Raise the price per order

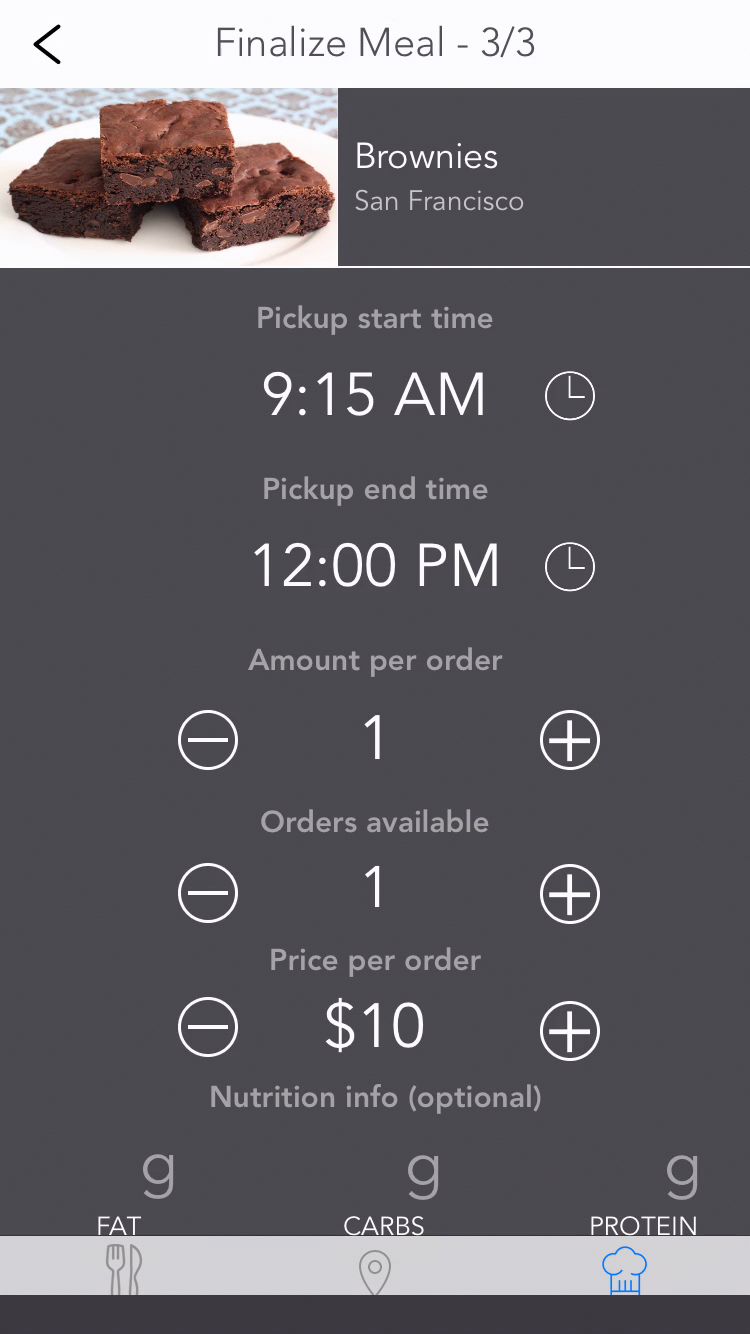click(x=569, y=1029)
